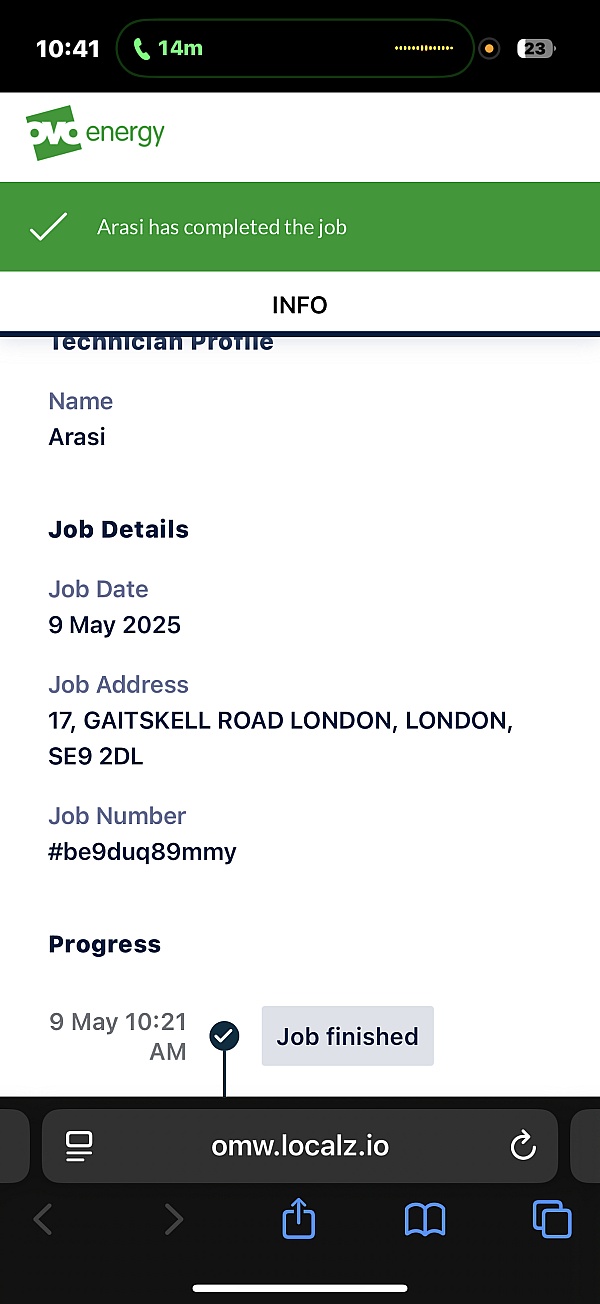Select the INFO tab
600x1304 pixels.
tap(300, 305)
